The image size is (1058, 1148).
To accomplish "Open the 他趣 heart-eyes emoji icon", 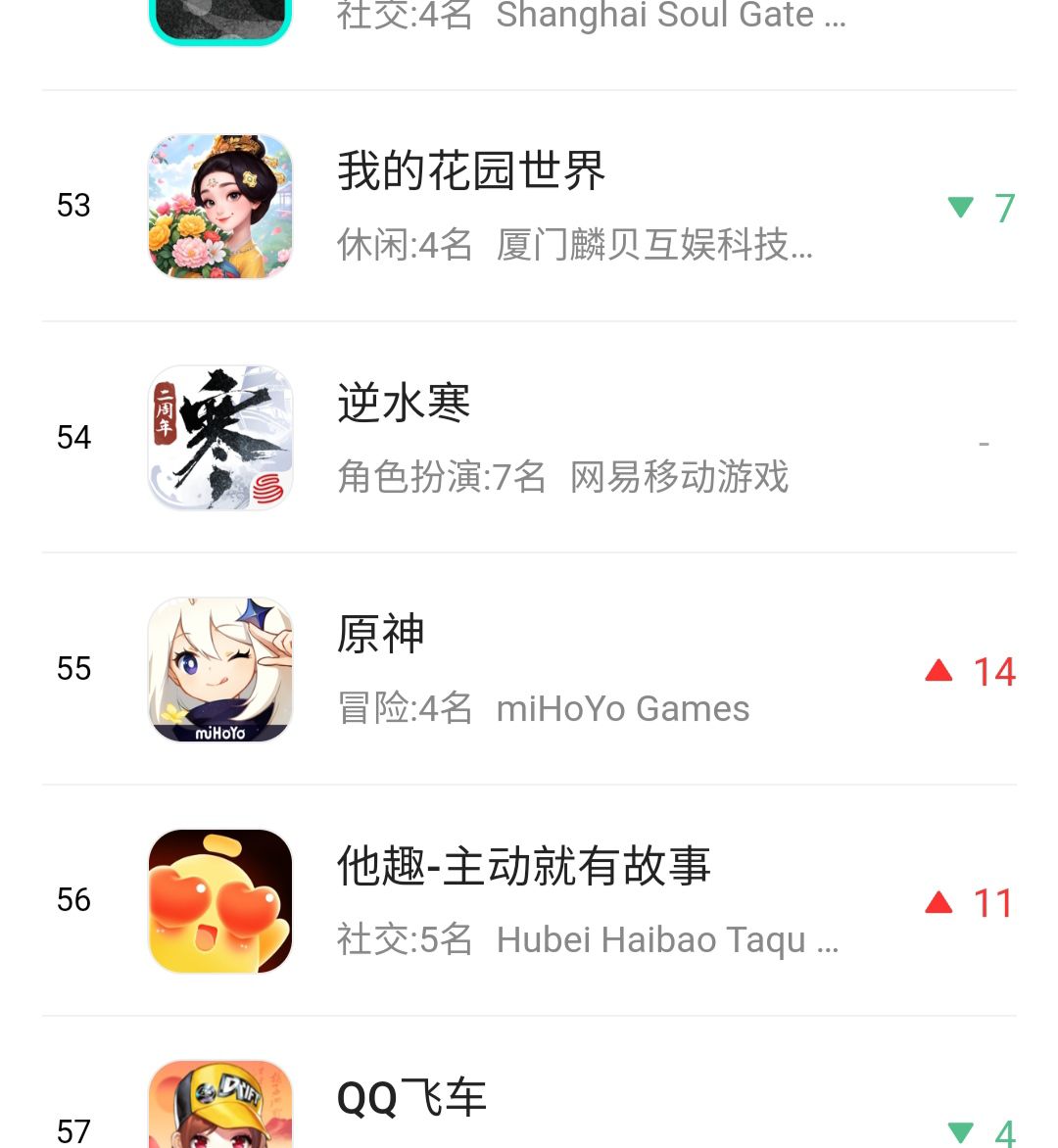I will [x=219, y=900].
